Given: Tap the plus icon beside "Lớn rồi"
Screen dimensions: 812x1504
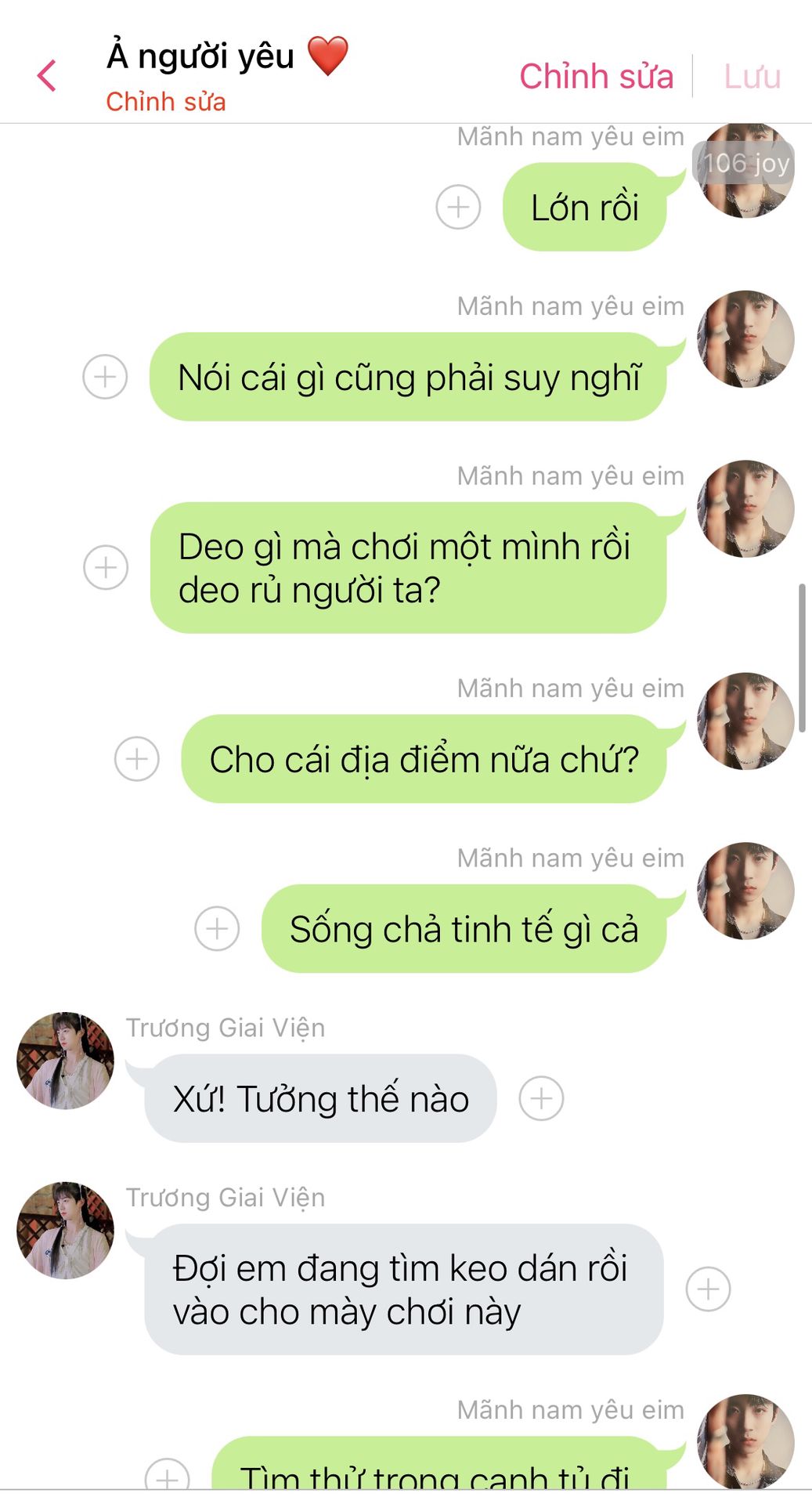Looking at the screenshot, I should pos(458,207).
